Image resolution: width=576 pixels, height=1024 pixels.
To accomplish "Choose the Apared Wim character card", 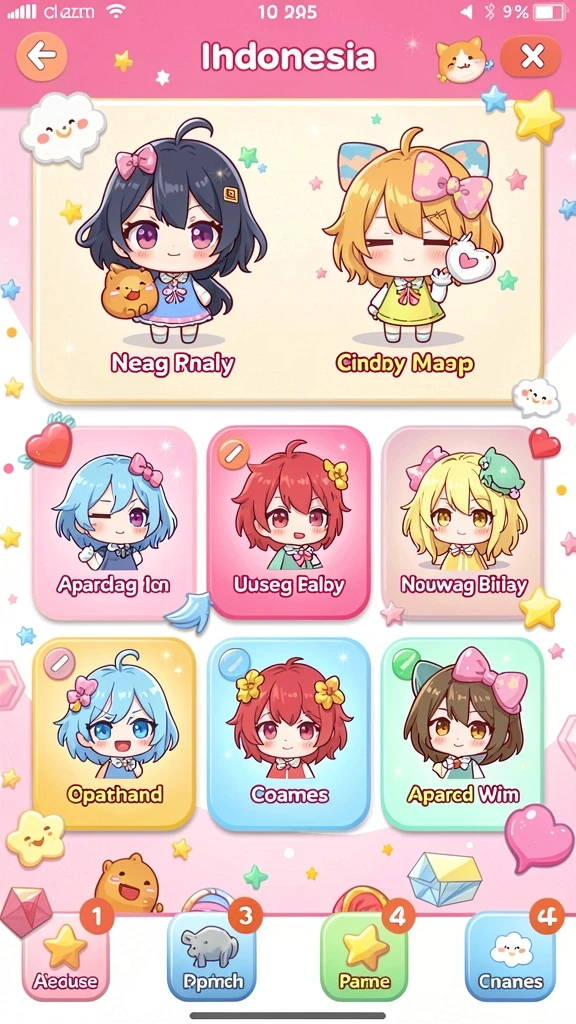I will [x=463, y=733].
